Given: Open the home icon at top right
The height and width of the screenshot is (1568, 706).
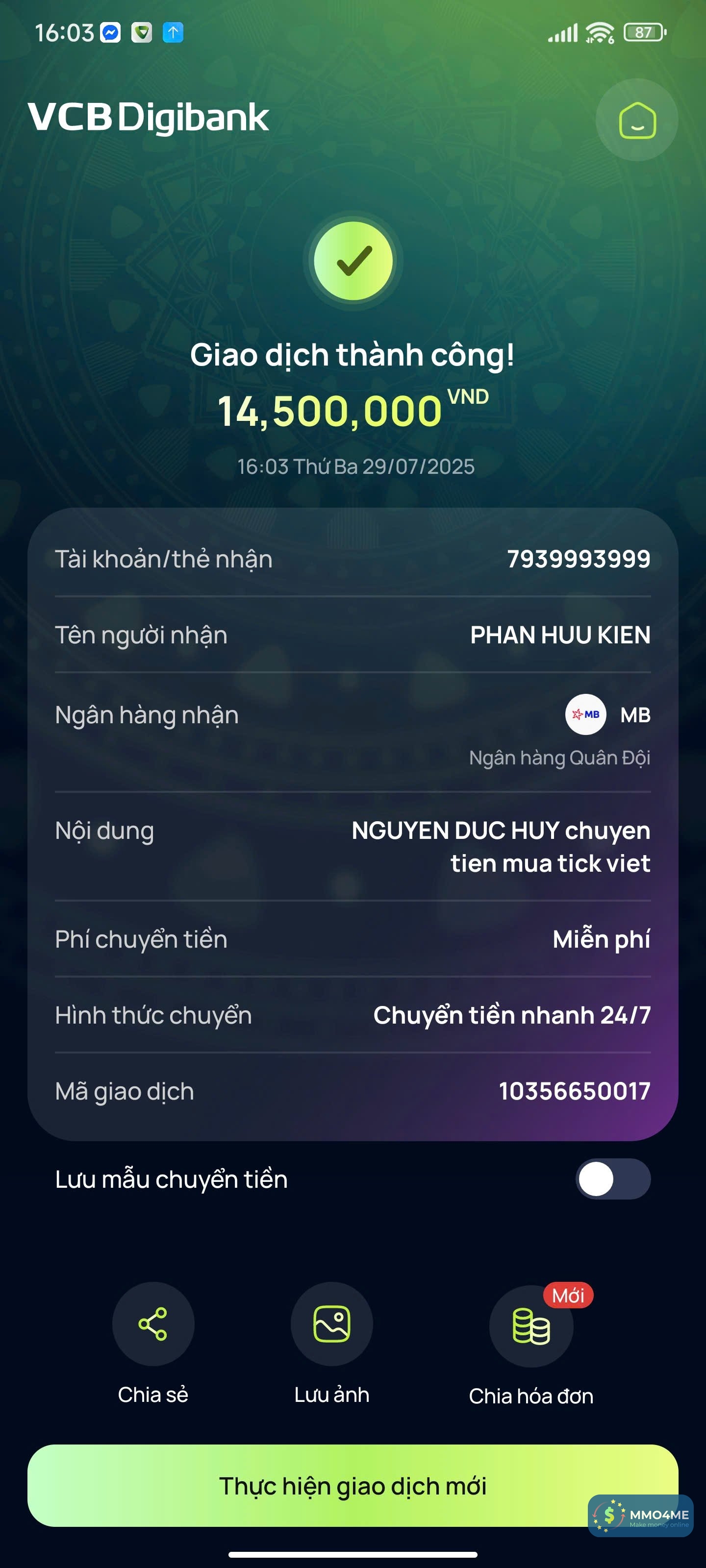Looking at the screenshot, I should tap(636, 120).
